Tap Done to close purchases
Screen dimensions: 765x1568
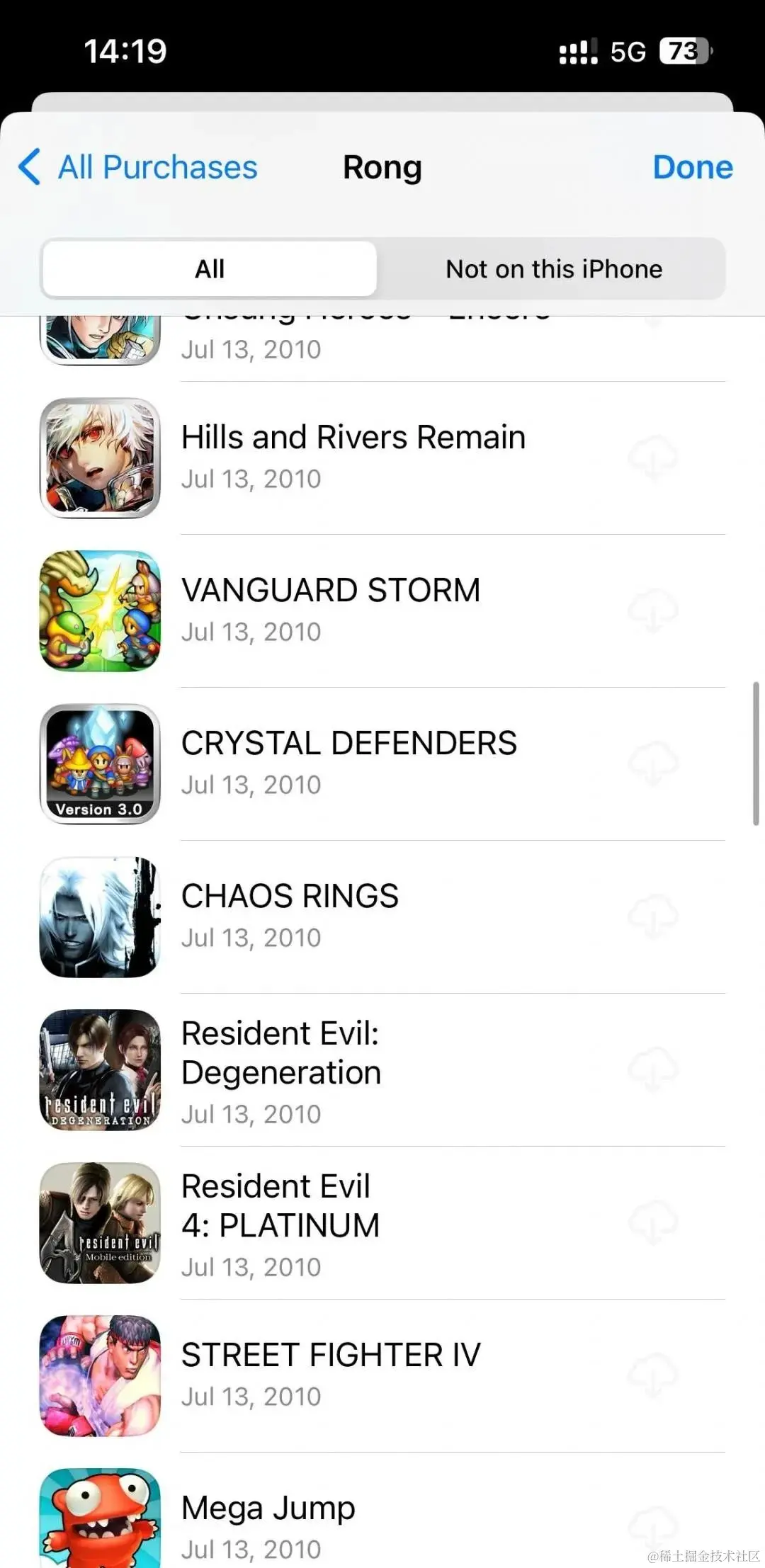[x=692, y=168]
